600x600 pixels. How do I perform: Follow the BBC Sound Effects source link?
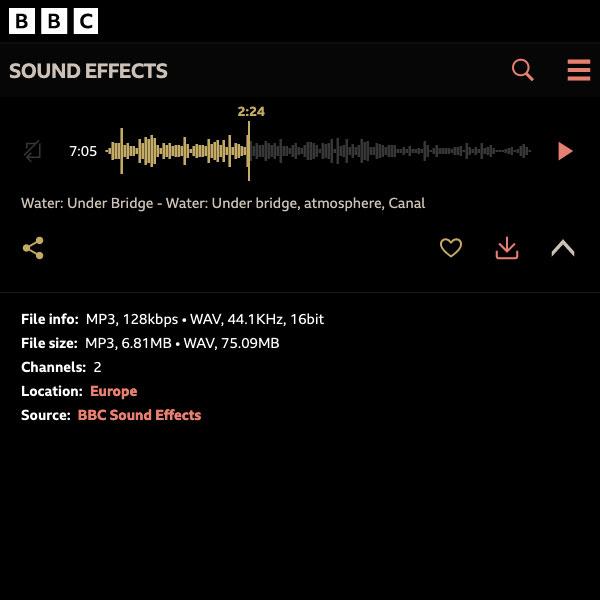coord(139,415)
